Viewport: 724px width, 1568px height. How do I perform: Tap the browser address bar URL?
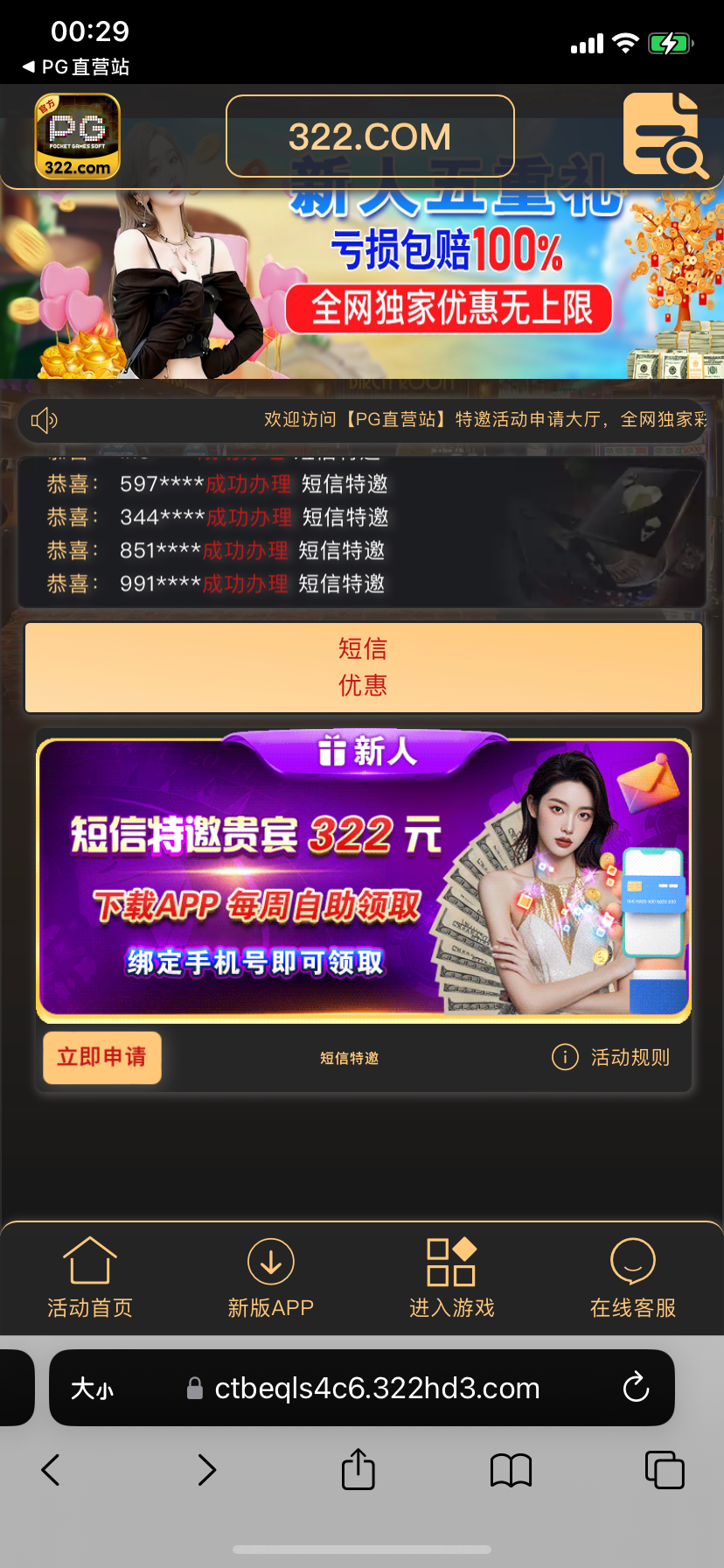376,1389
